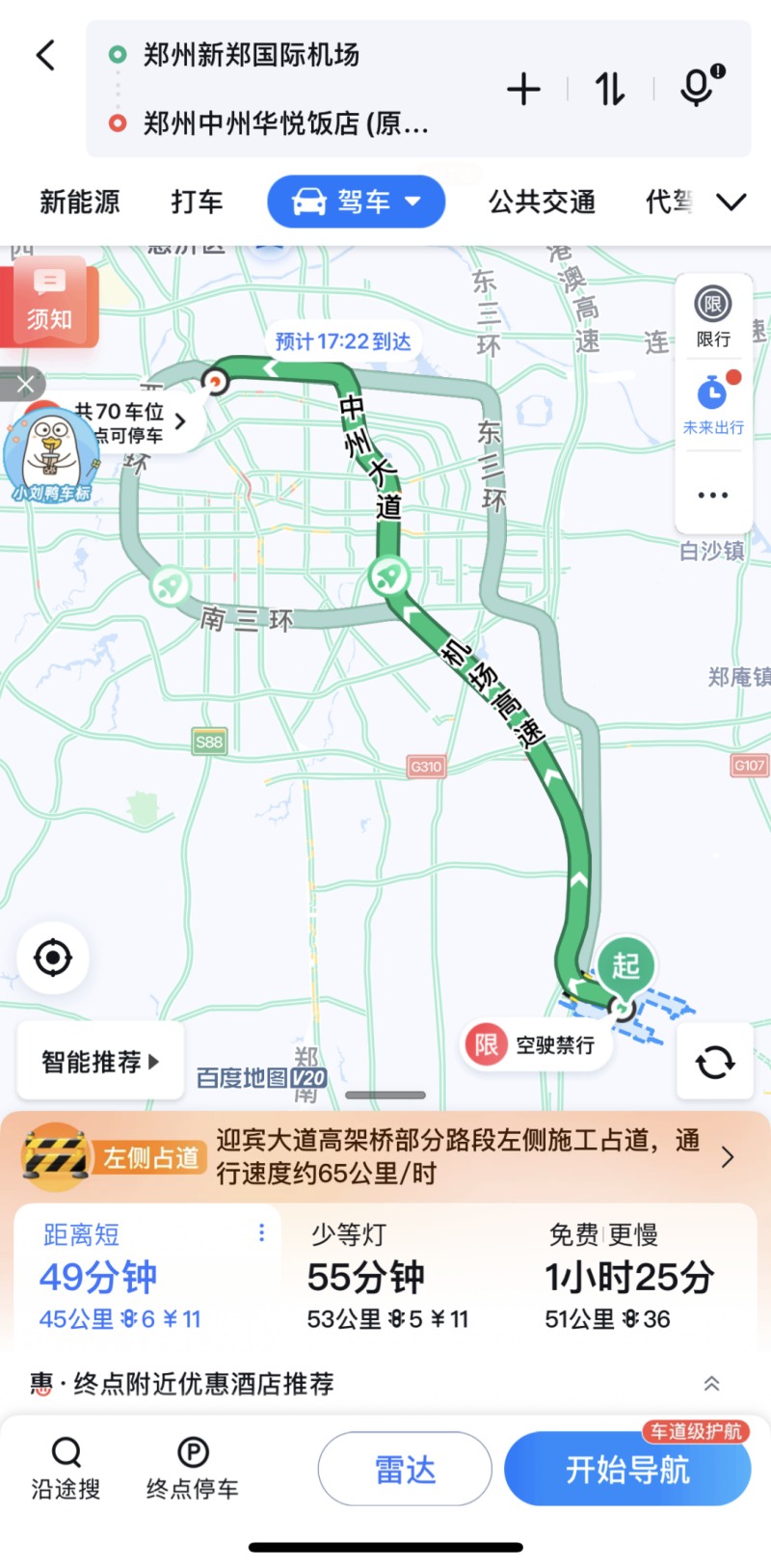Select the 免费更慢 1小时25分 route
The image size is (771, 1568).
pyautogui.click(x=626, y=1273)
